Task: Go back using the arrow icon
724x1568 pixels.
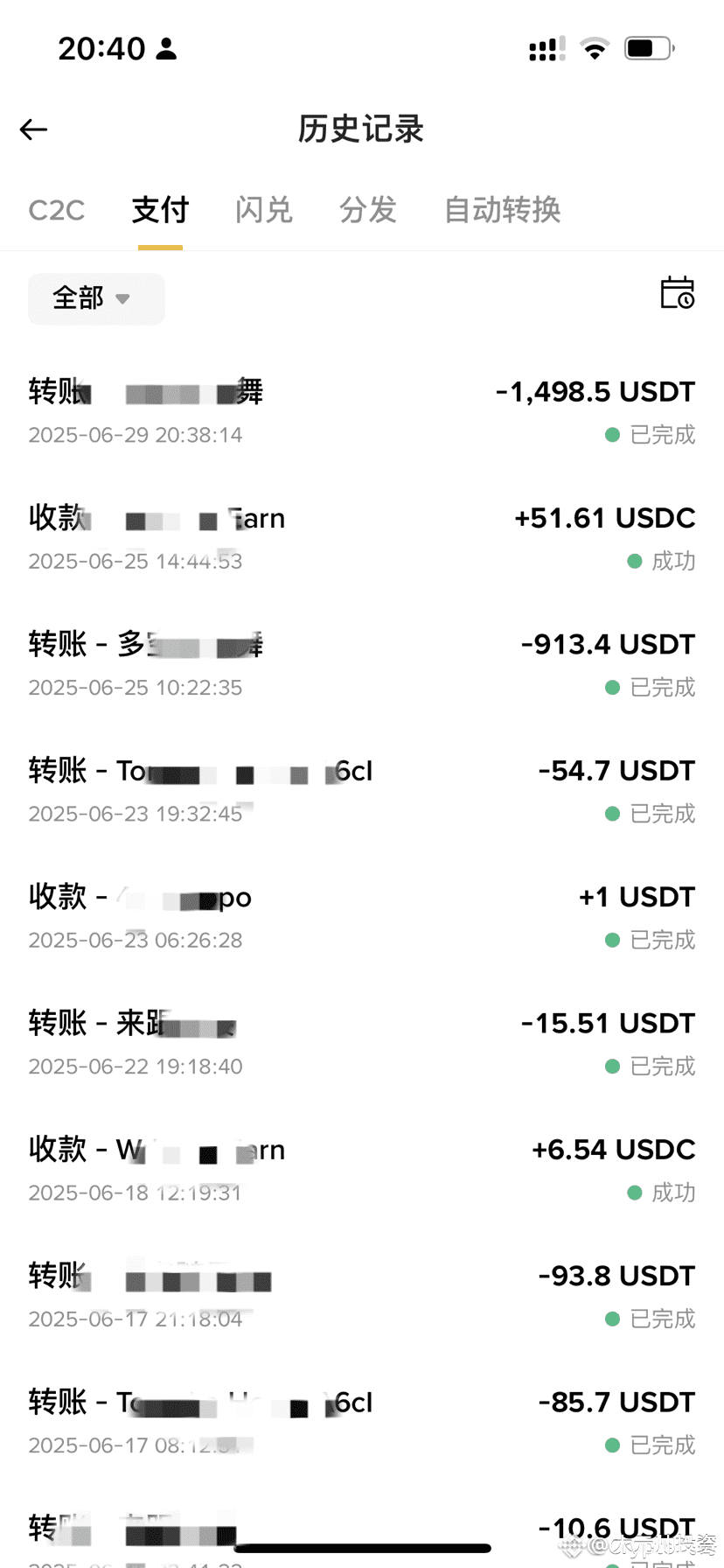Action: 33,129
